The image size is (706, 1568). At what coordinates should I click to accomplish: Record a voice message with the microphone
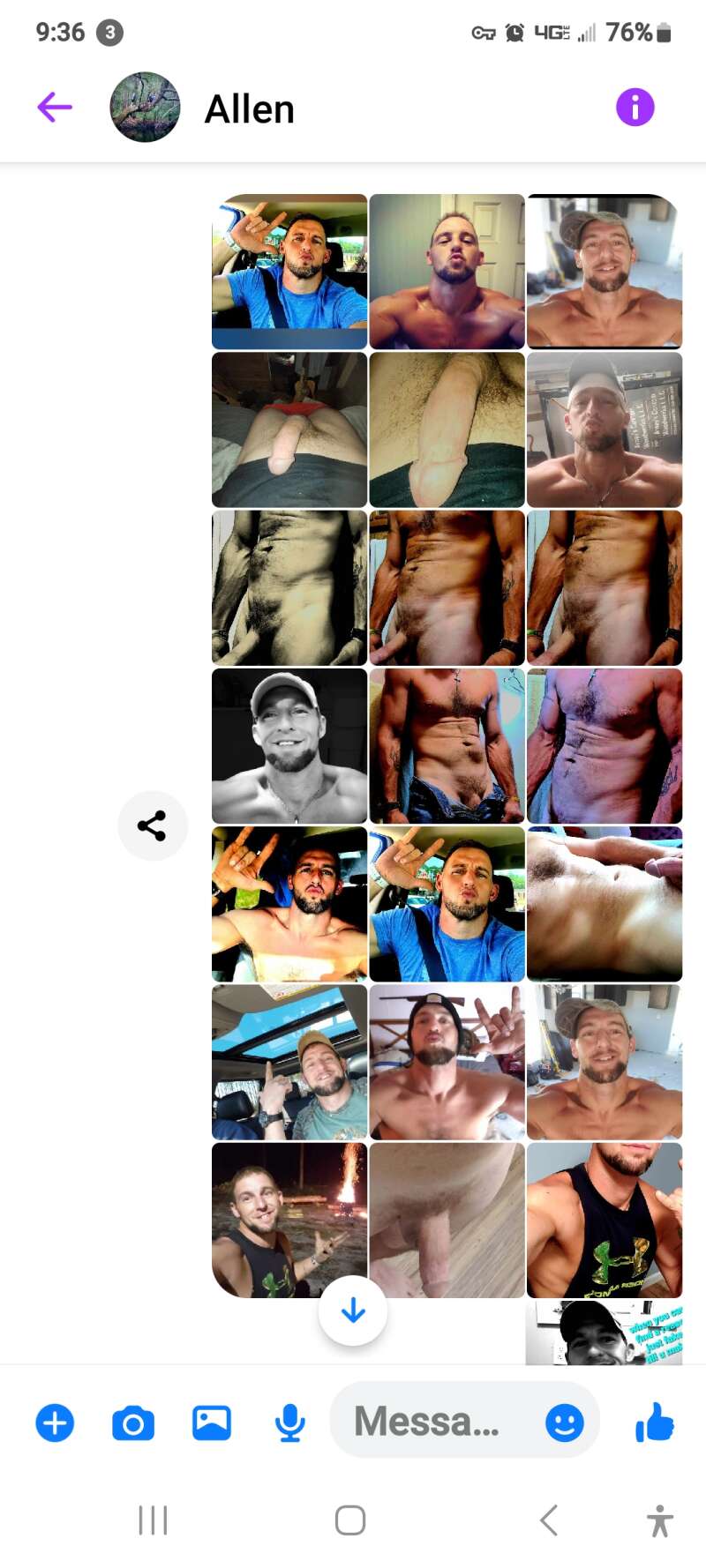(289, 1423)
